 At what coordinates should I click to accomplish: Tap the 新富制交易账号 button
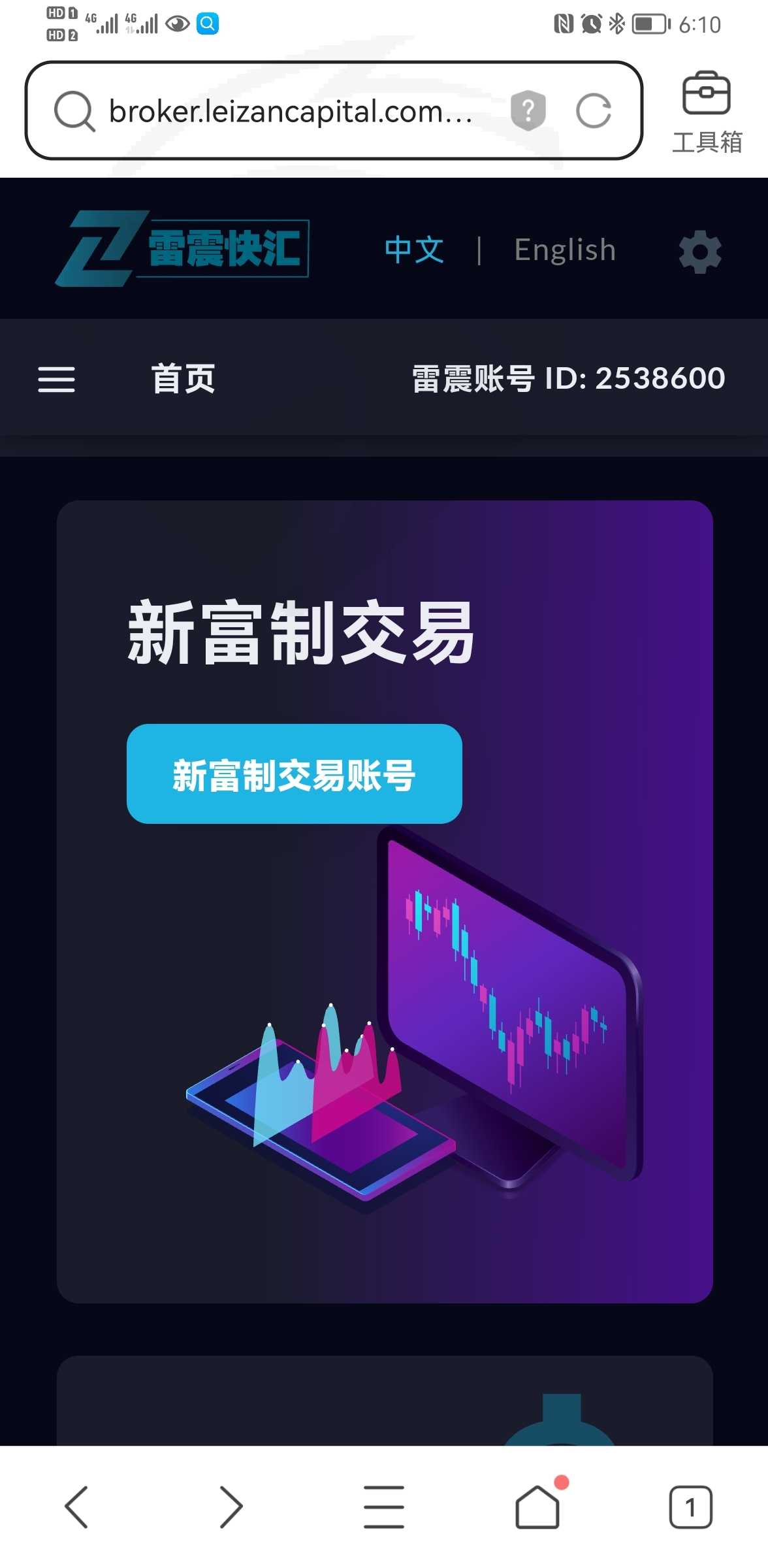(295, 774)
